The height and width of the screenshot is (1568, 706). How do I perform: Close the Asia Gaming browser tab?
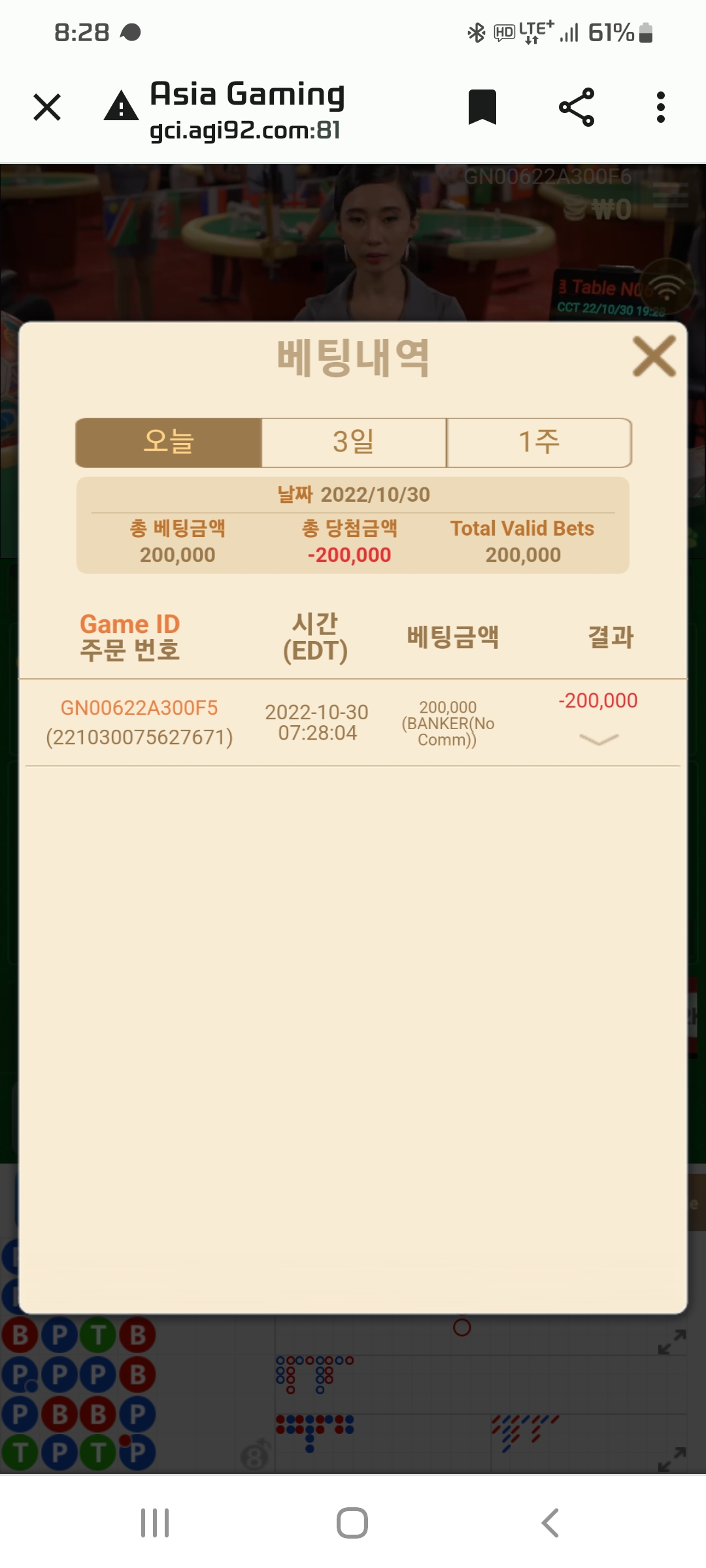point(47,107)
